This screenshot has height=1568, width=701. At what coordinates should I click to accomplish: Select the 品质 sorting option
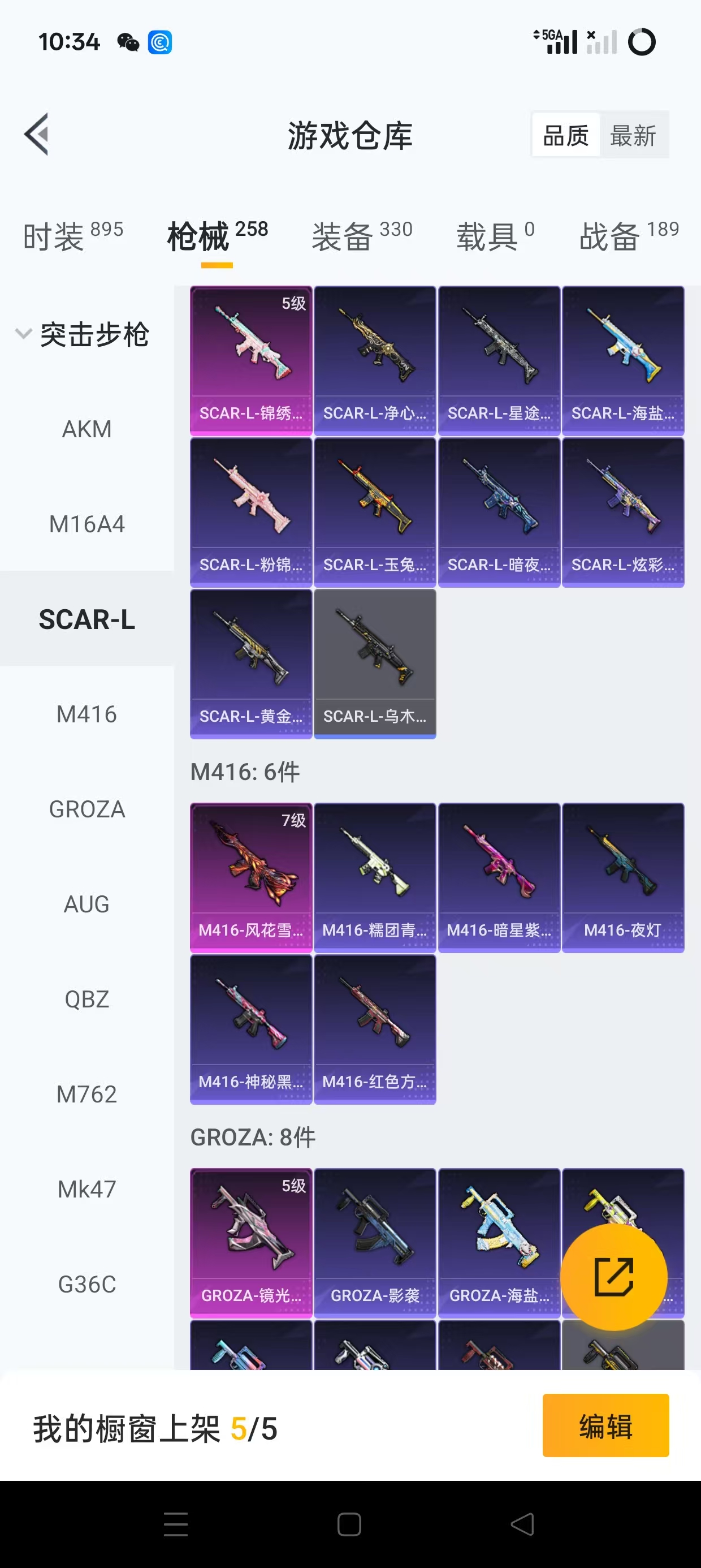(566, 135)
